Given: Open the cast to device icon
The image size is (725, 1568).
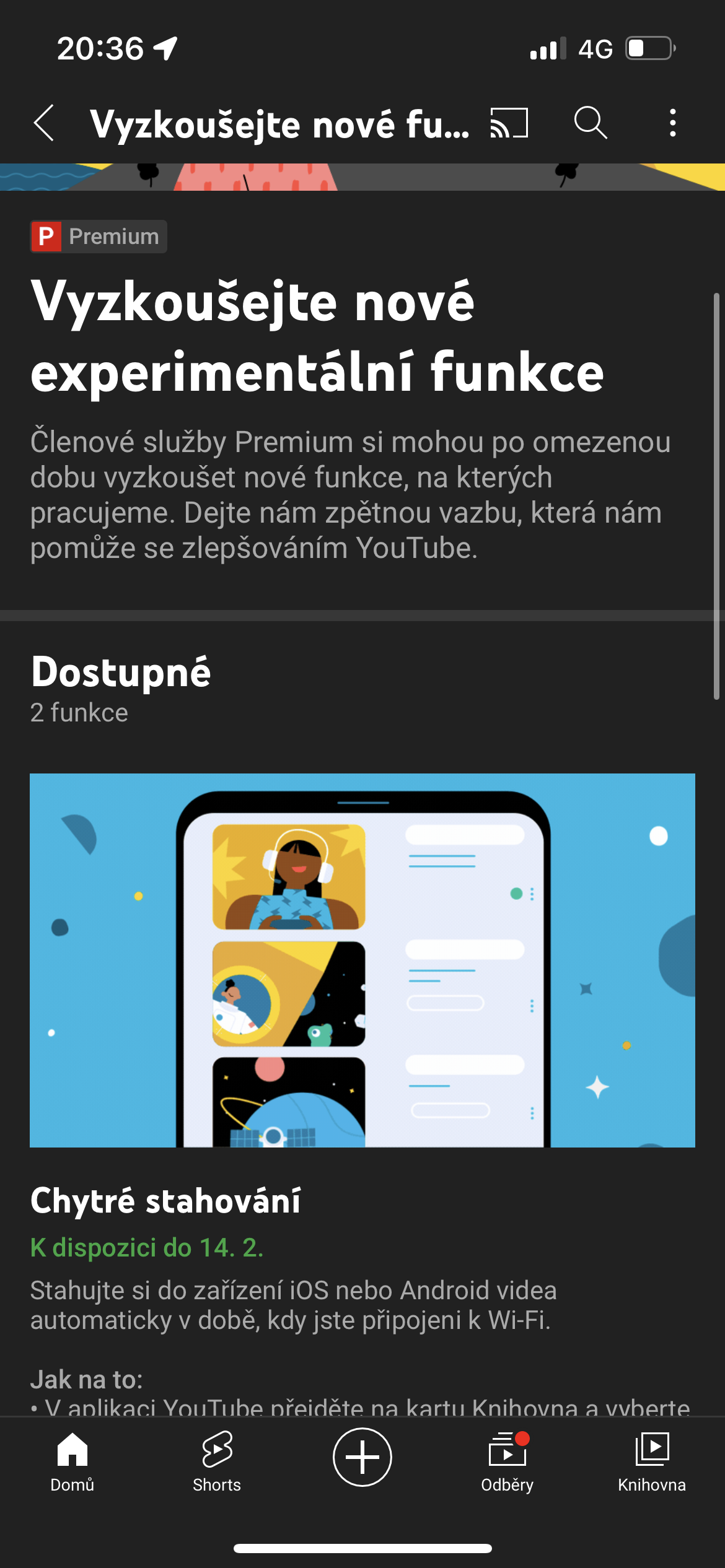Looking at the screenshot, I should click(x=509, y=123).
